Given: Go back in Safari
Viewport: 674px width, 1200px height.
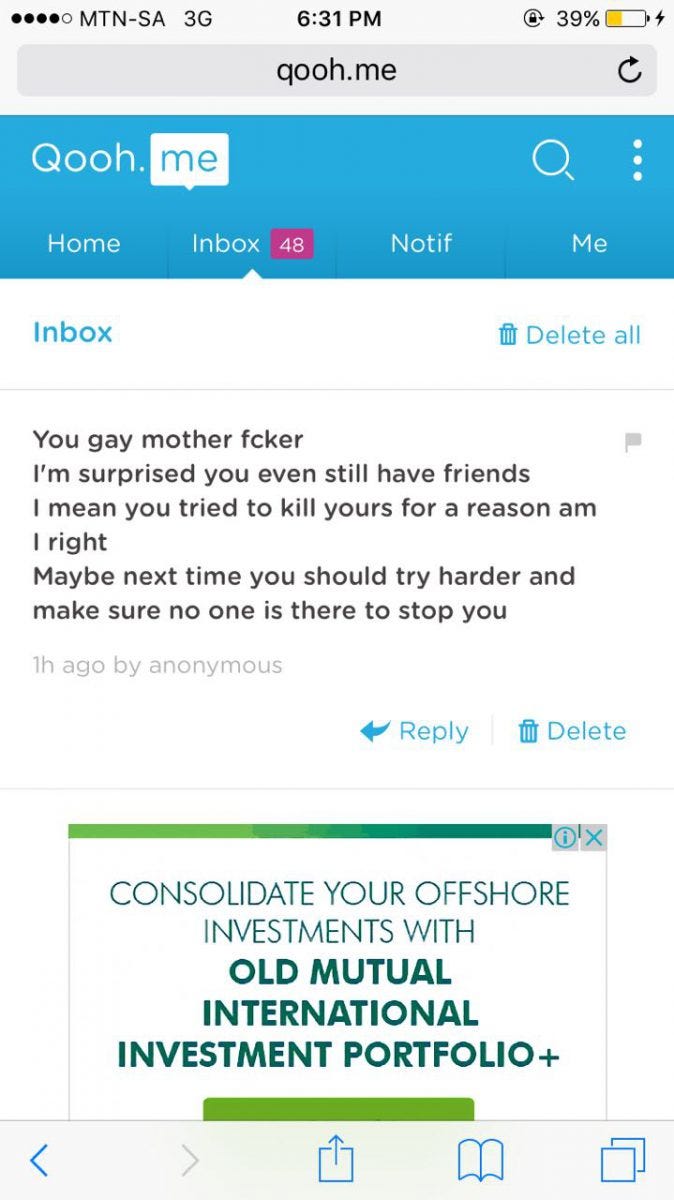Looking at the screenshot, I should pyautogui.click(x=39, y=1160).
